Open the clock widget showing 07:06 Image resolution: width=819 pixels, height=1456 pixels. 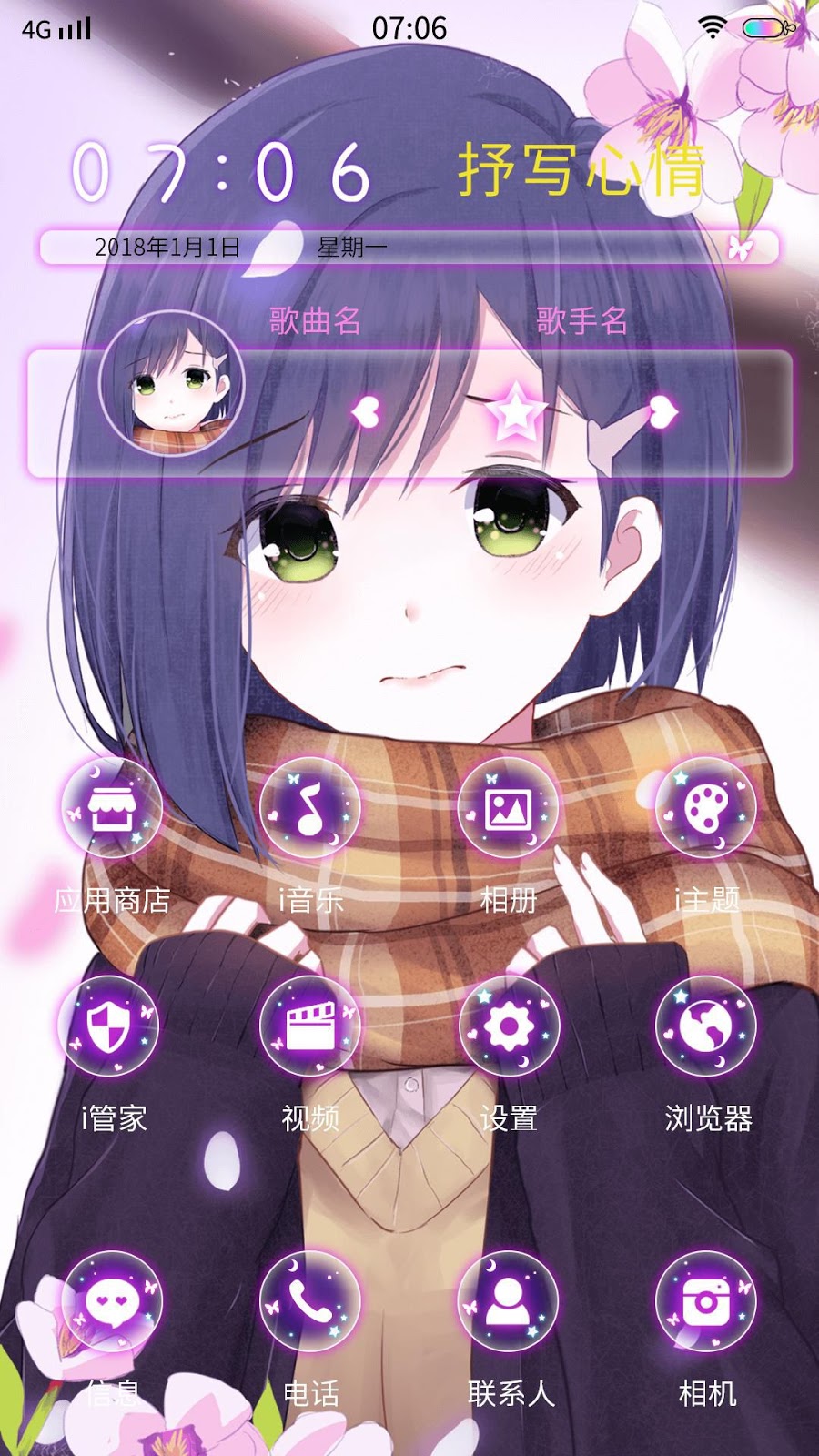(x=221, y=173)
